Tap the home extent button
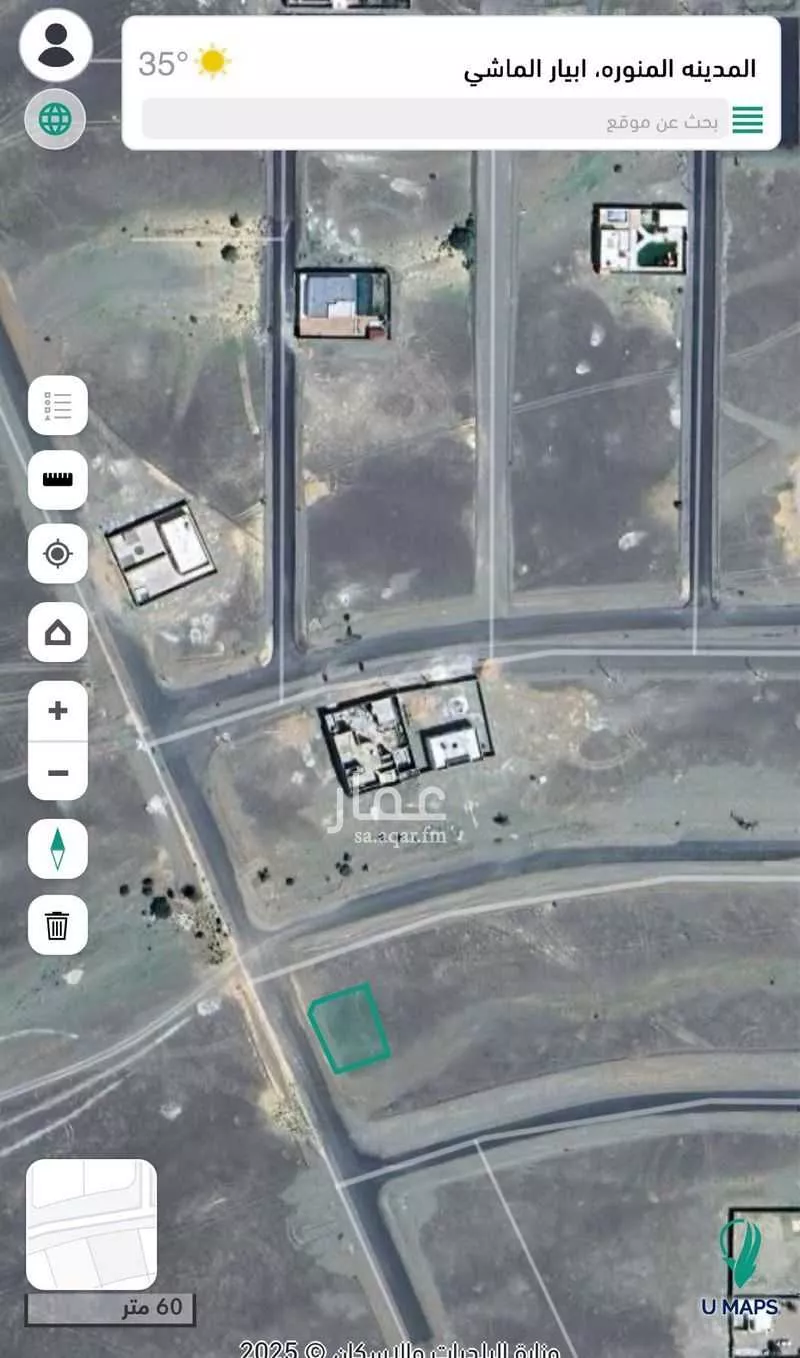This screenshot has height=1358, width=800. click(x=57, y=632)
